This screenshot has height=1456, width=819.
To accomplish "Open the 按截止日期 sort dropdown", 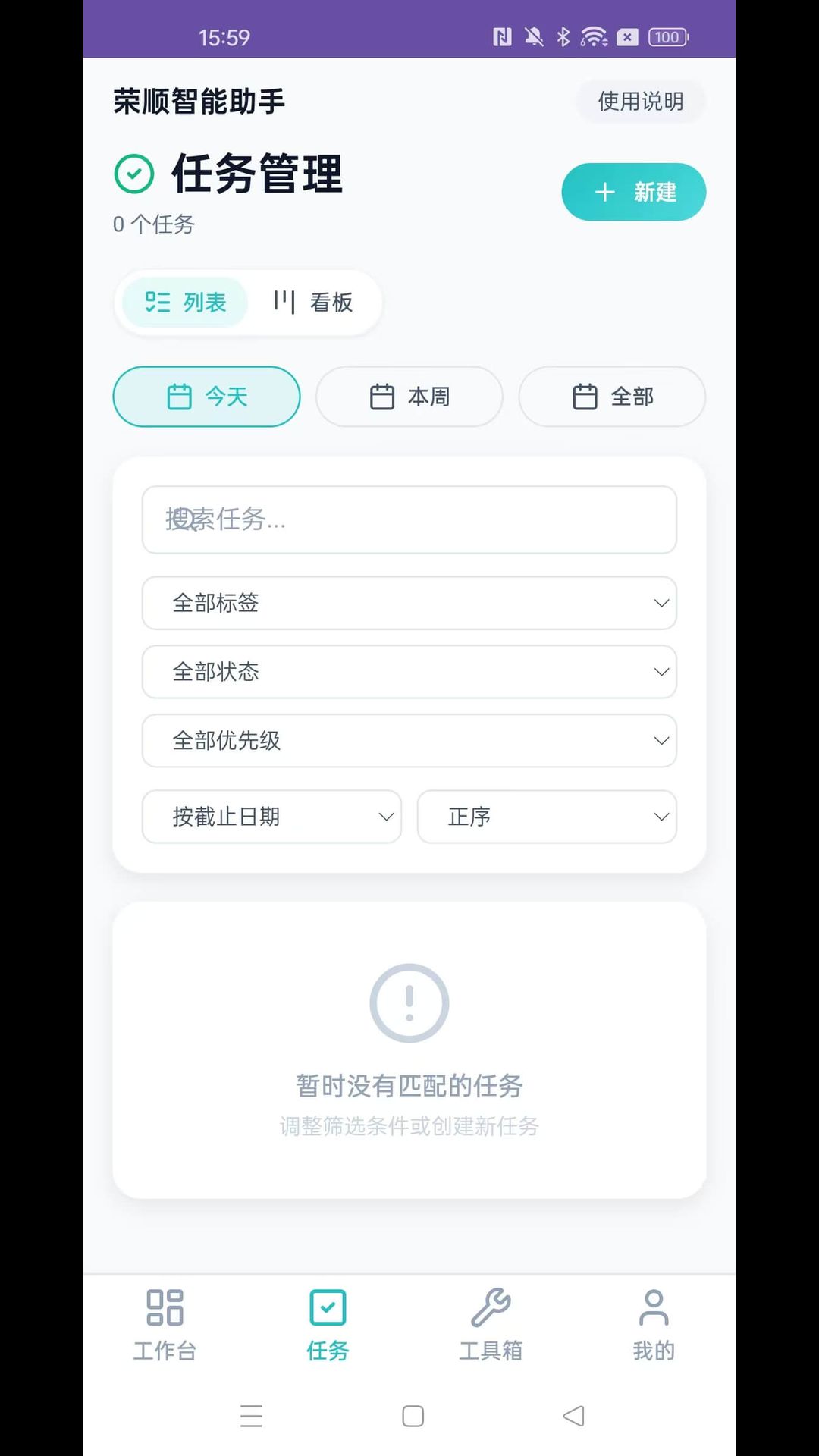I will coord(271,817).
